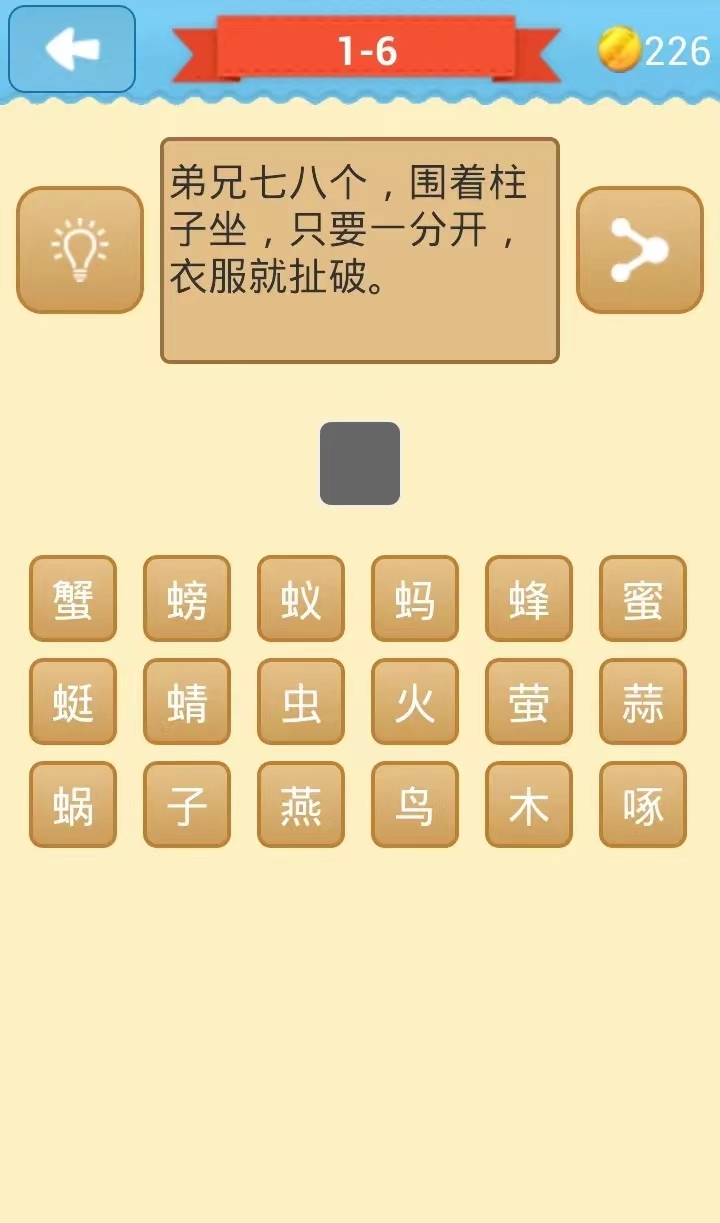Tap the character 鸟
The height and width of the screenshot is (1223, 720).
[415, 804]
